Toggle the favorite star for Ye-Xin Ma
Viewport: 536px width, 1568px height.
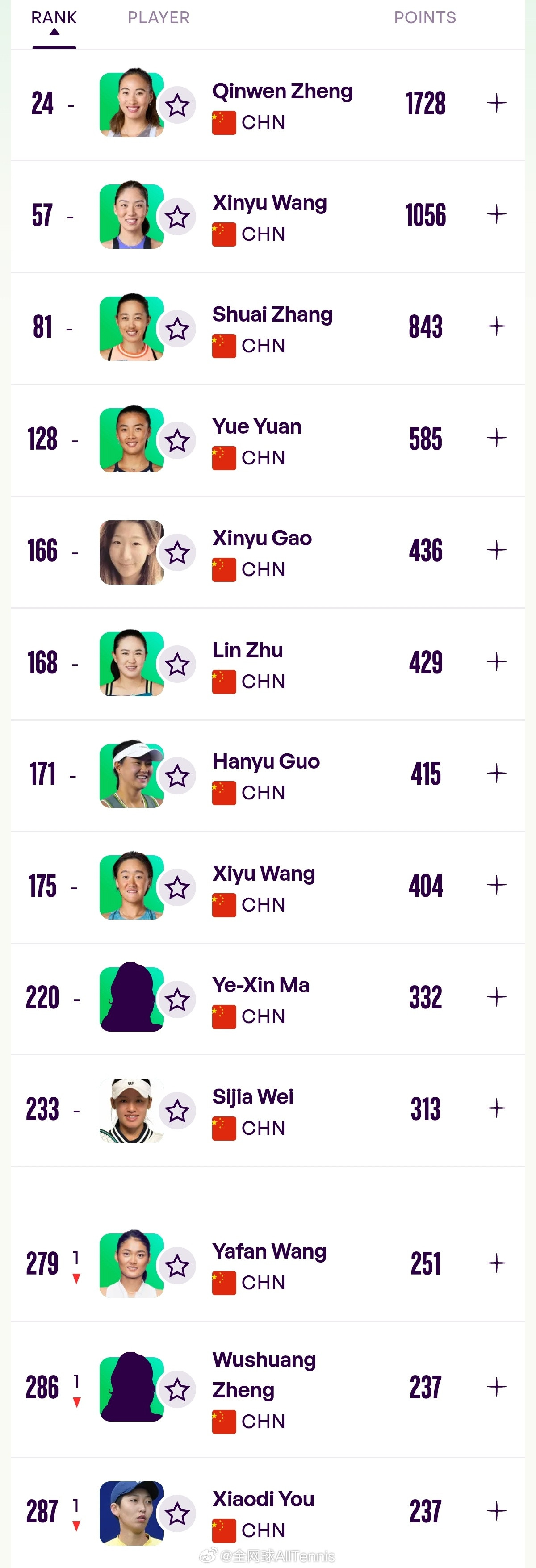(x=177, y=999)
